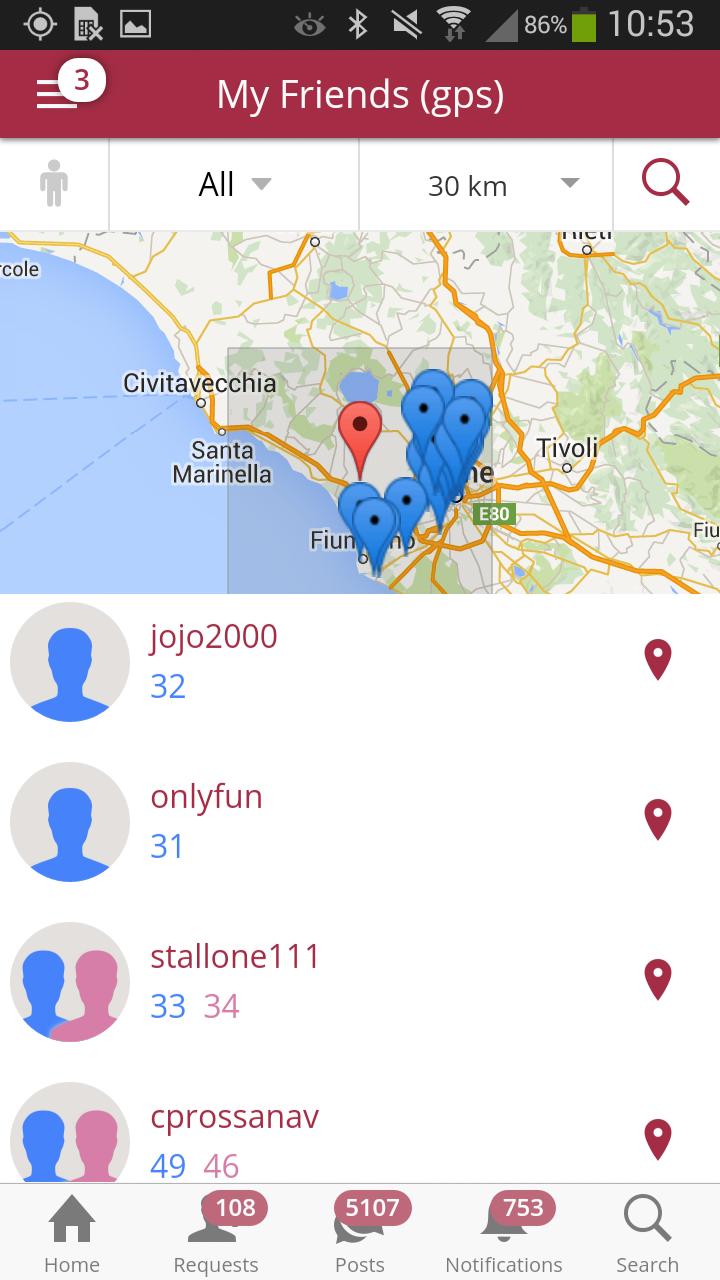
Task: Open the hamburger drawer menu
Action: [x=57, y=94]
